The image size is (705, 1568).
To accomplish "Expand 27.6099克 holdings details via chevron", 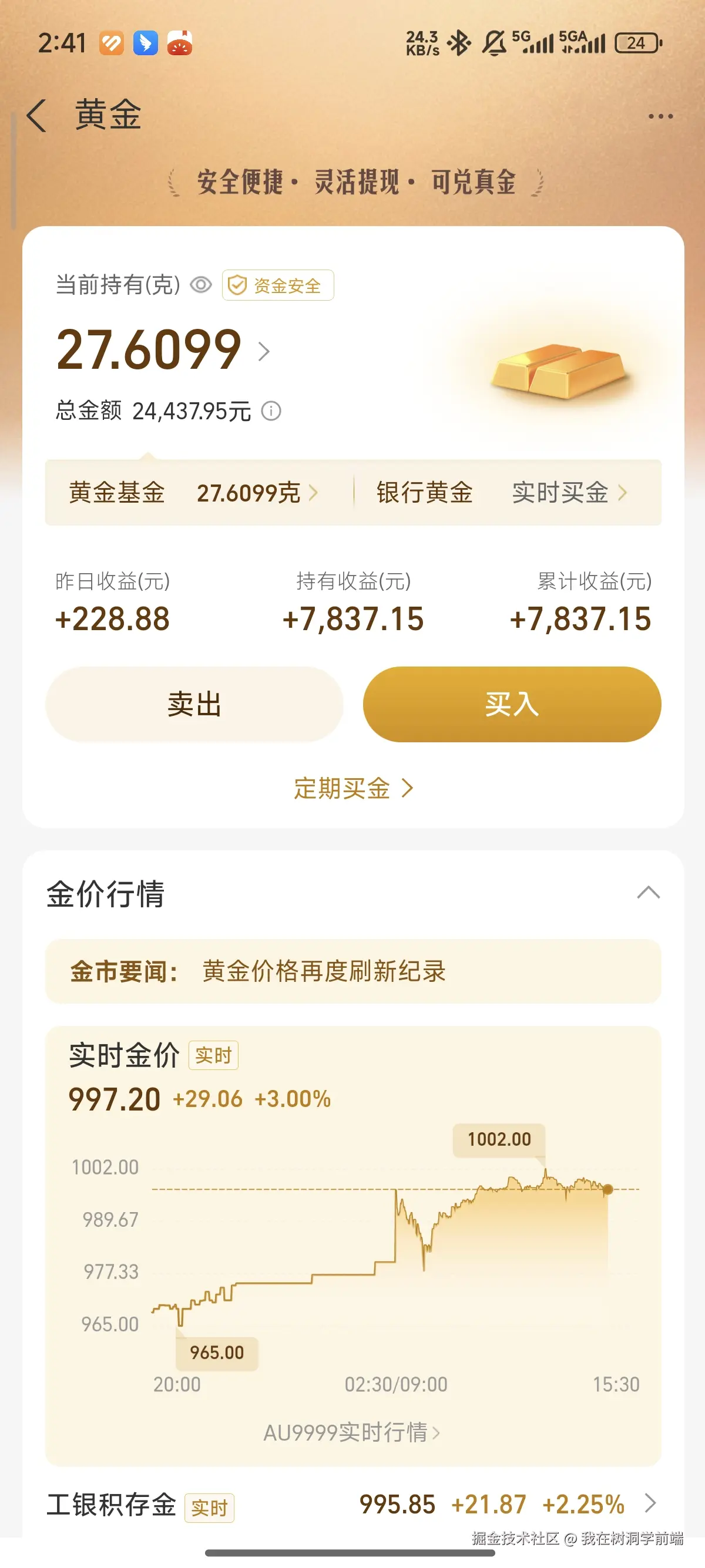I will coord(314,493).
